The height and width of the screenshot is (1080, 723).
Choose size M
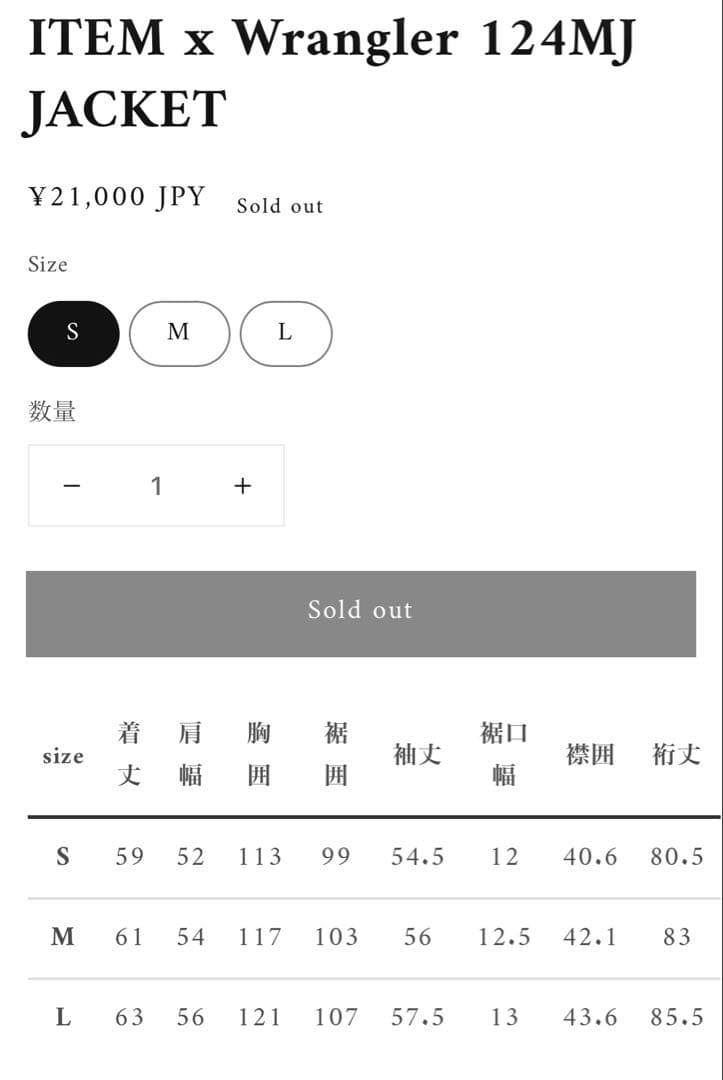(179, 333)
